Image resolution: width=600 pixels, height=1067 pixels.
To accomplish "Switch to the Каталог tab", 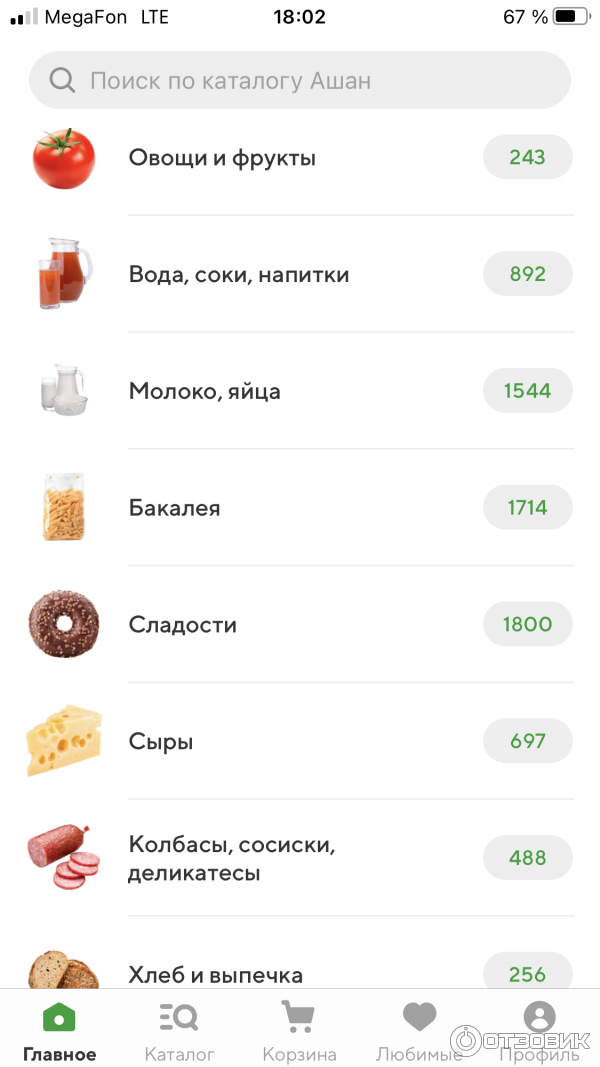I will (180, 1032).
